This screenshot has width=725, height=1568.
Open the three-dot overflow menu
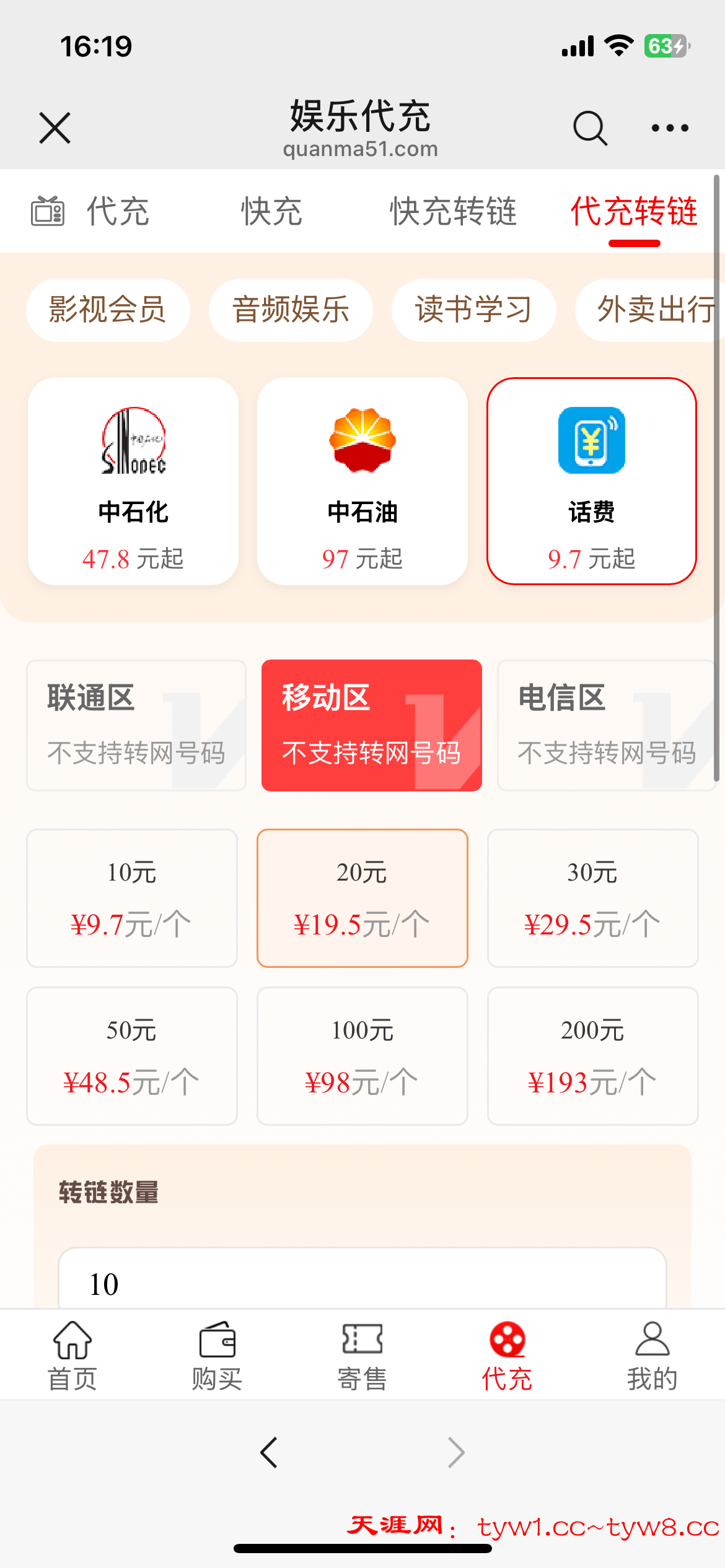click(669, 128)
